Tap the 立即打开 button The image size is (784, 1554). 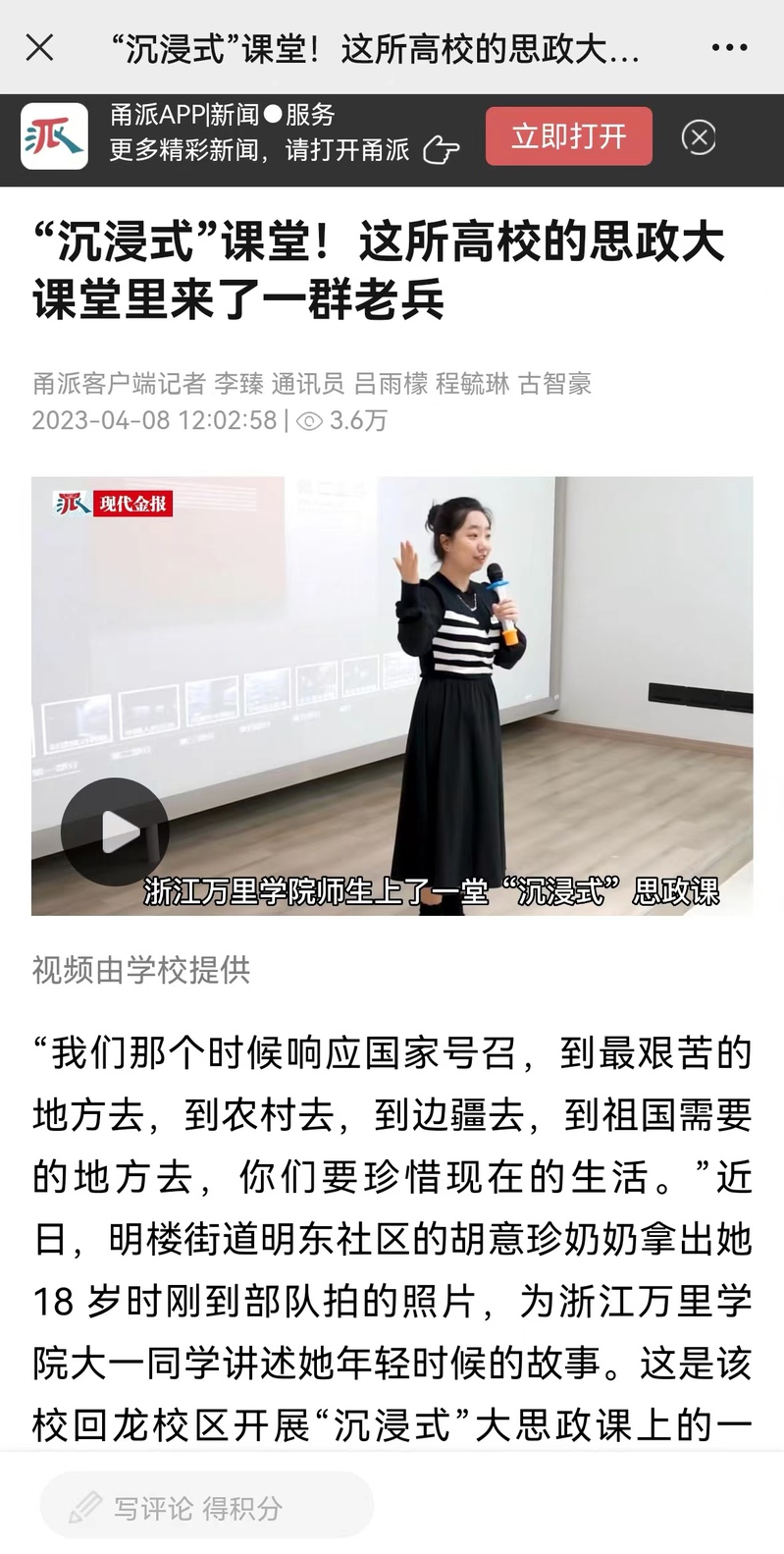(569, 136)
